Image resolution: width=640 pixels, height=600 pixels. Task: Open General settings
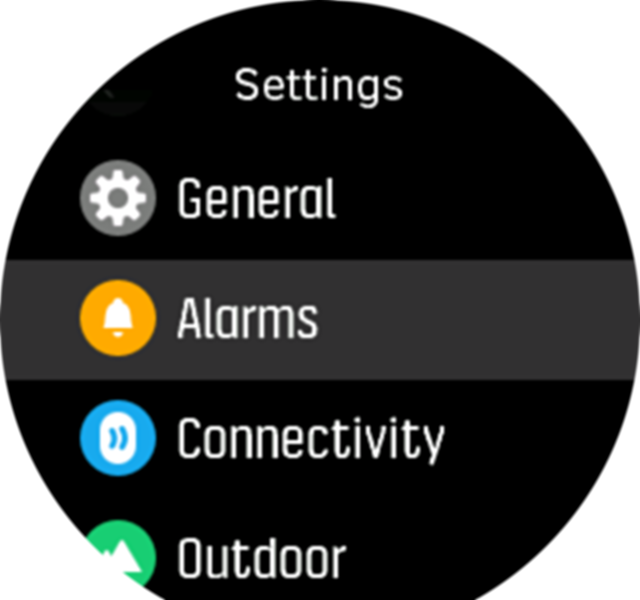click(x=255, y=199)
